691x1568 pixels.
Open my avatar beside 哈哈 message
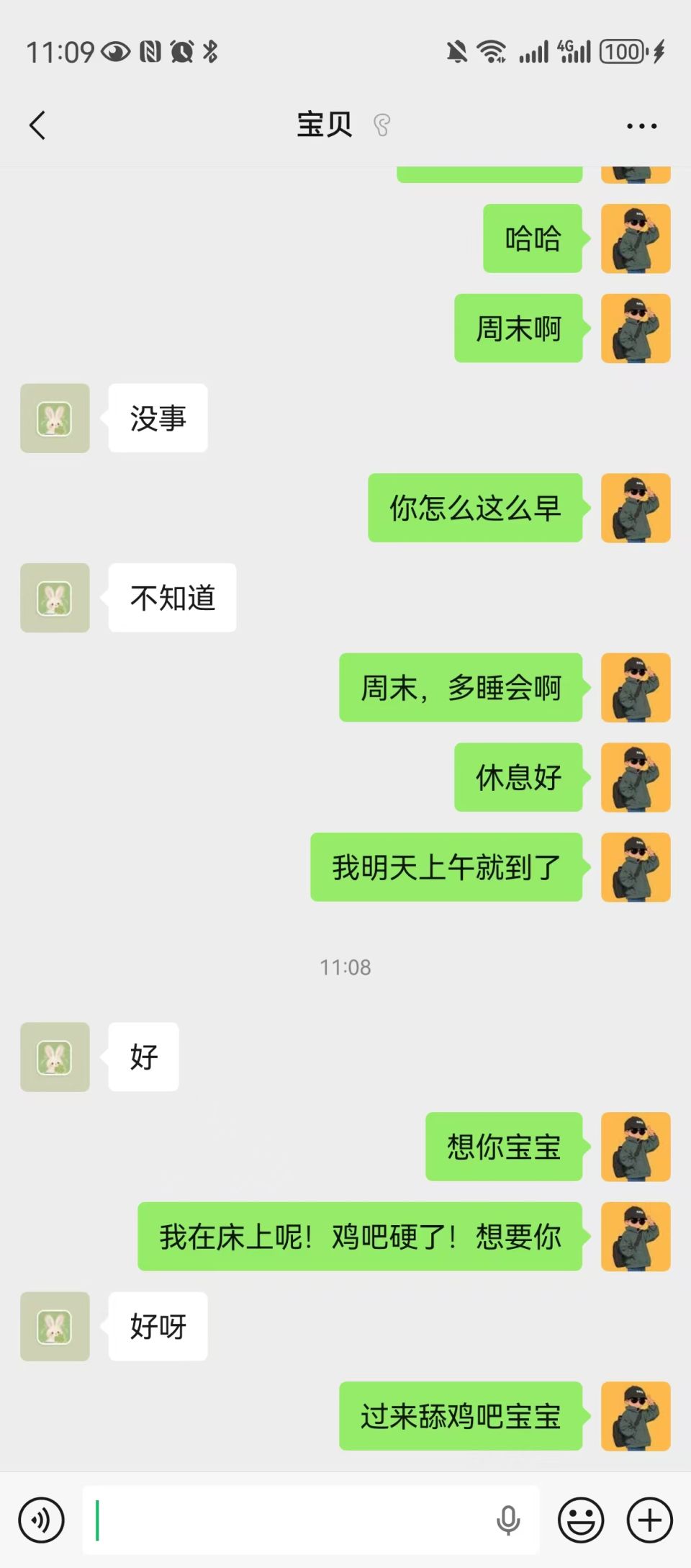pos(636,238)
